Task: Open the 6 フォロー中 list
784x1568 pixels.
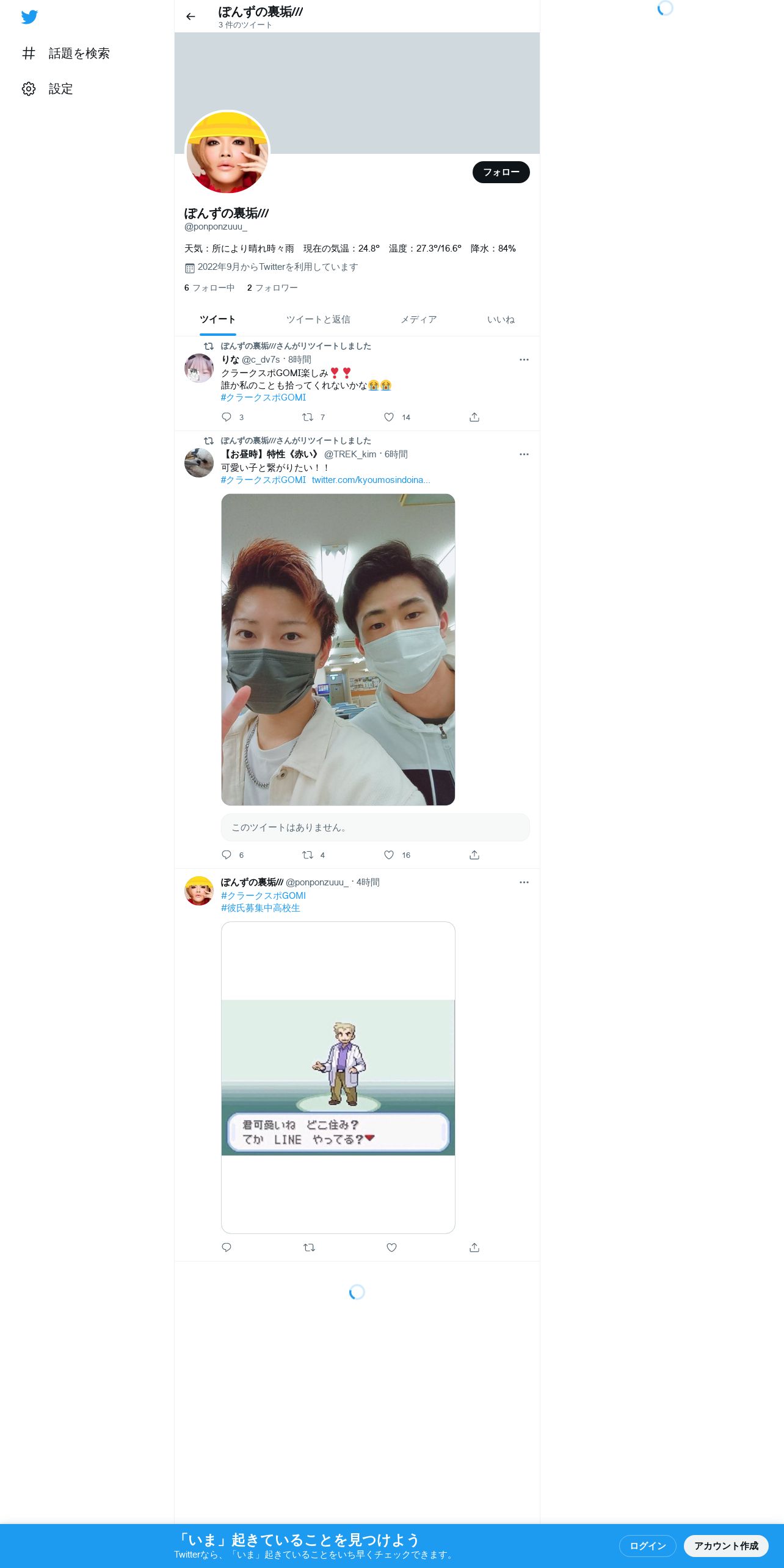Action: point(209,288)
